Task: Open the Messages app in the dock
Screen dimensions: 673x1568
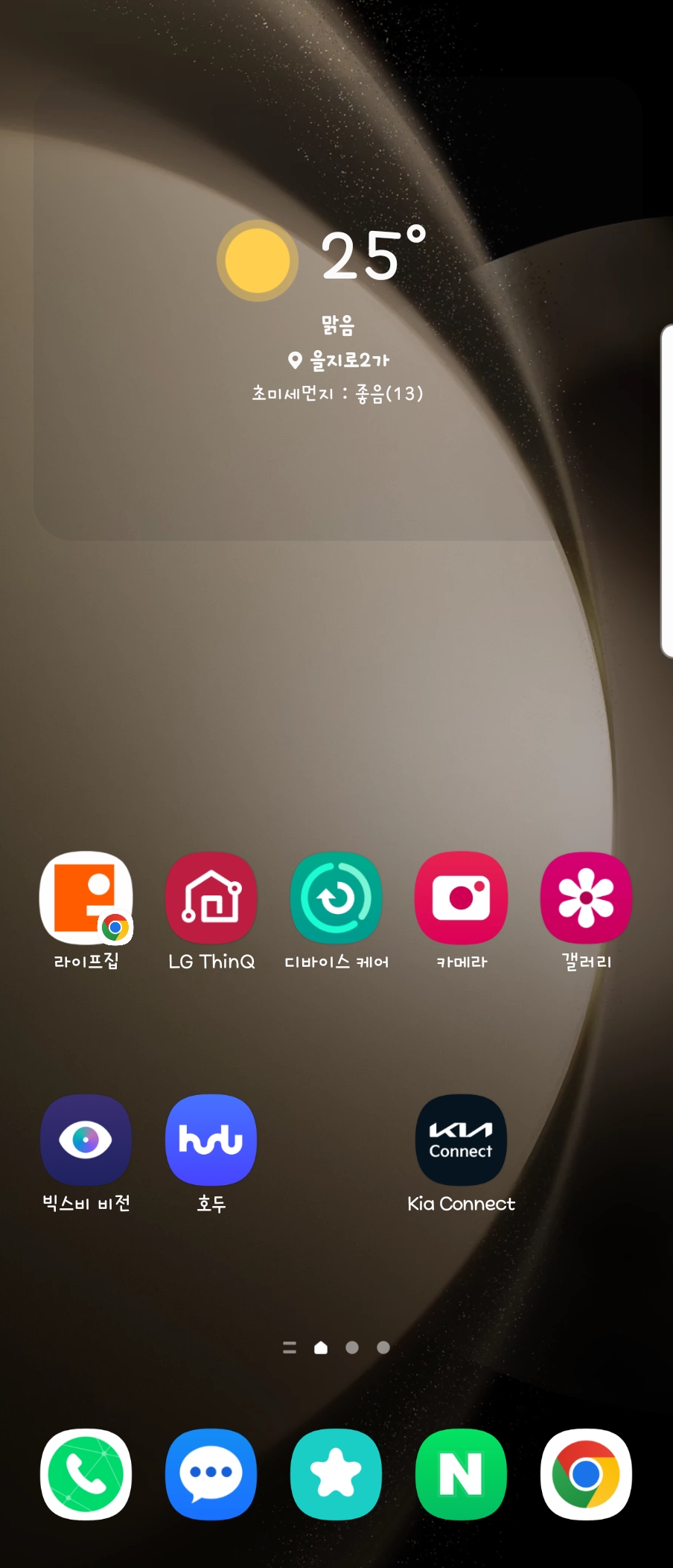Action: coord(211,1474)
